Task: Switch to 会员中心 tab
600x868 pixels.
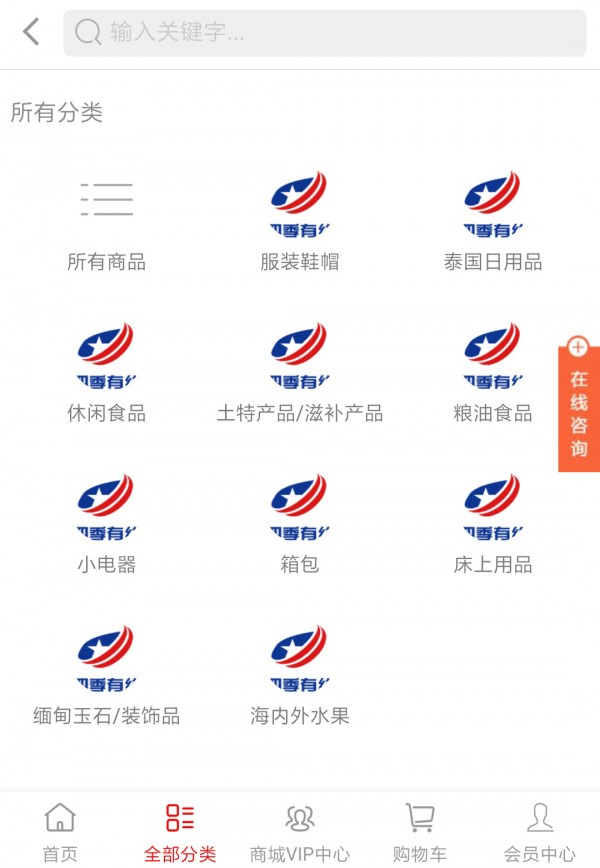Action: pos(540,832)
